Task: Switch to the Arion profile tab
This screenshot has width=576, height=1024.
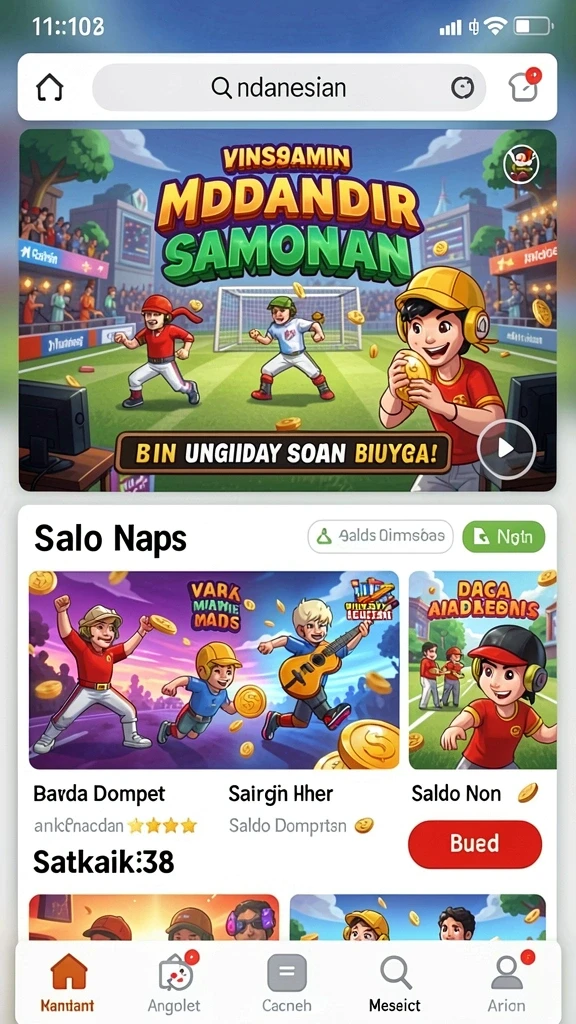Action: tap(507, 982)
